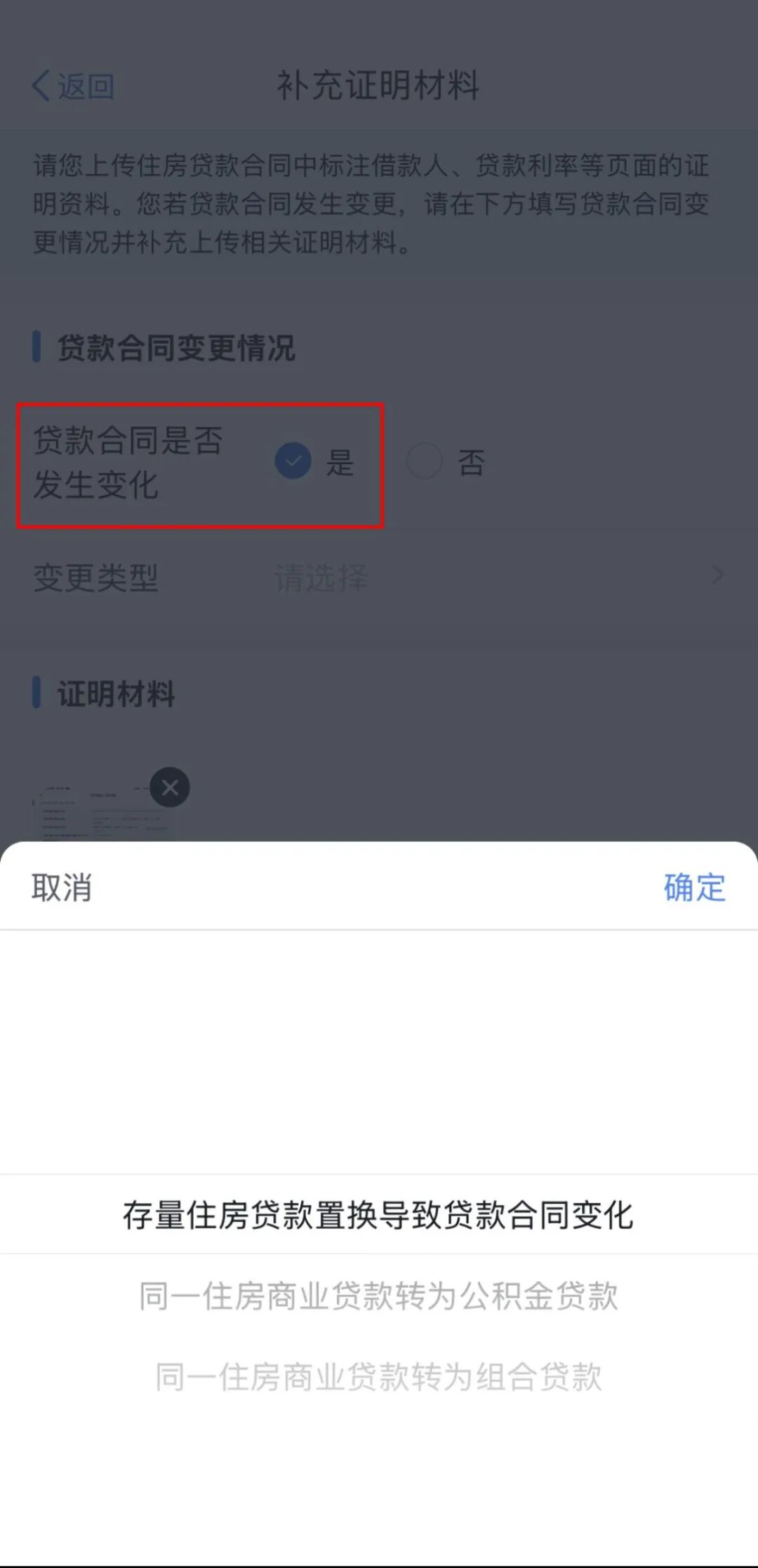The width and height of the screenshot is (758, 1568).
Task: Pick 同一住房商业贷款转为组合贷款 option
Action: point(378,1377)
